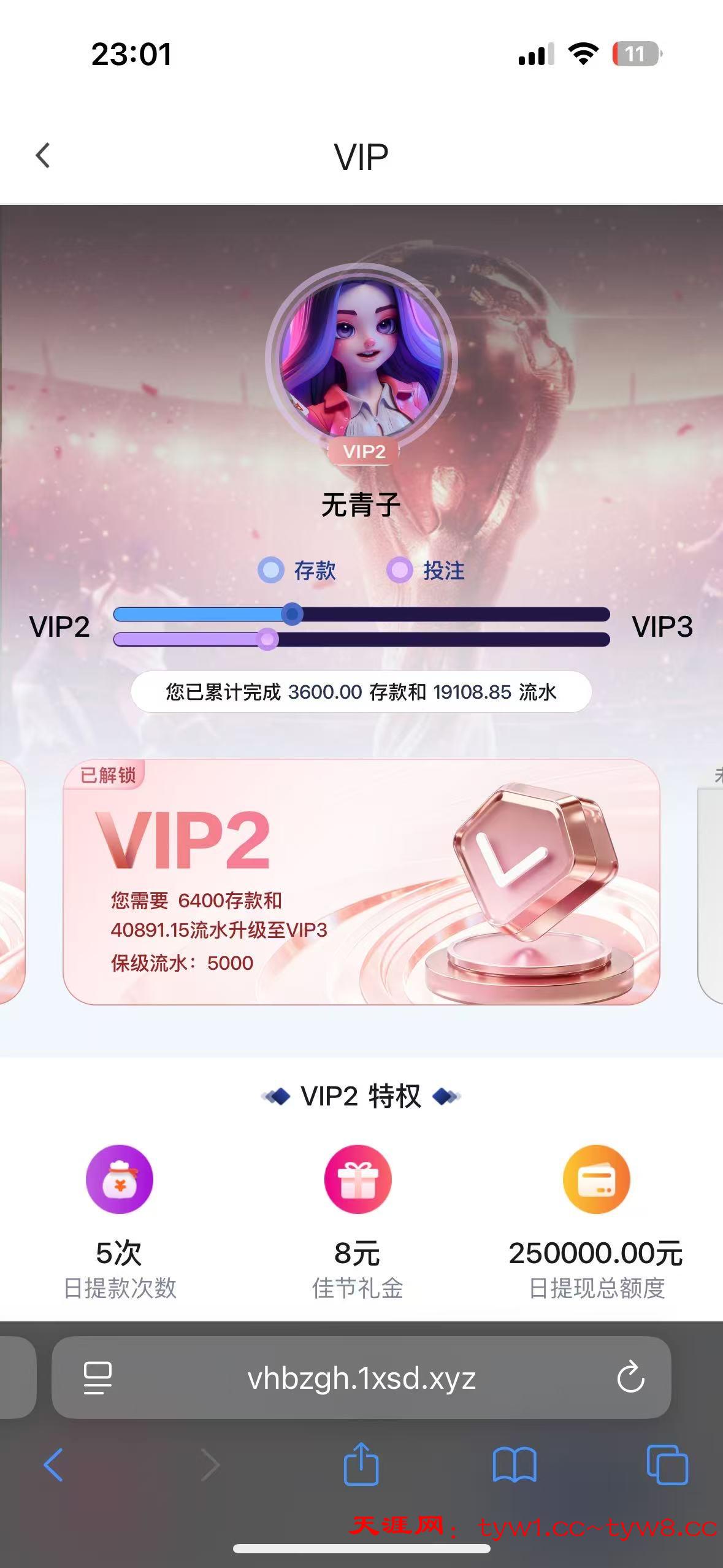Reload the page
The width and height of the screenshot is (723, 1568).
click(x=630, y=1378)
